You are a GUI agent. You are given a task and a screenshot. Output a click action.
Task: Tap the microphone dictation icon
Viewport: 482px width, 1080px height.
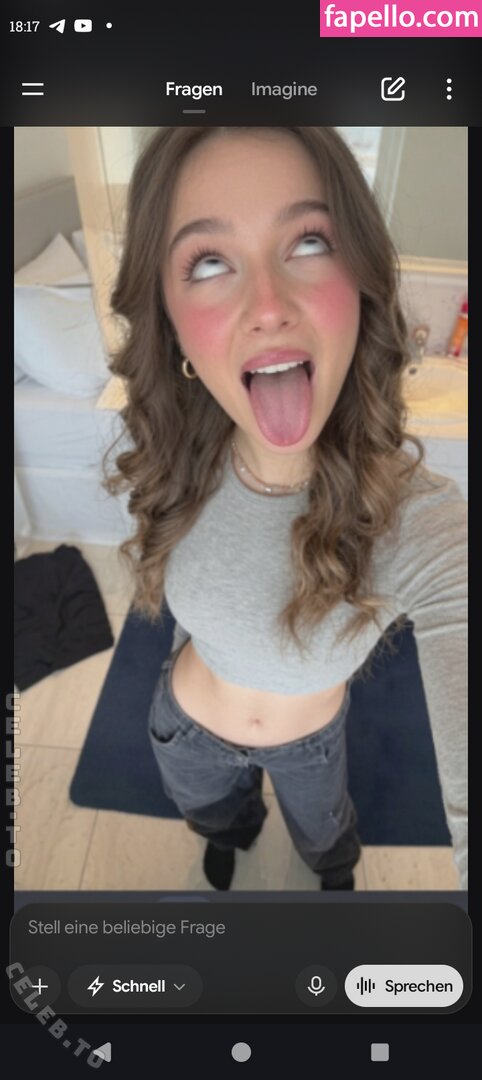(x=316, y=986)
